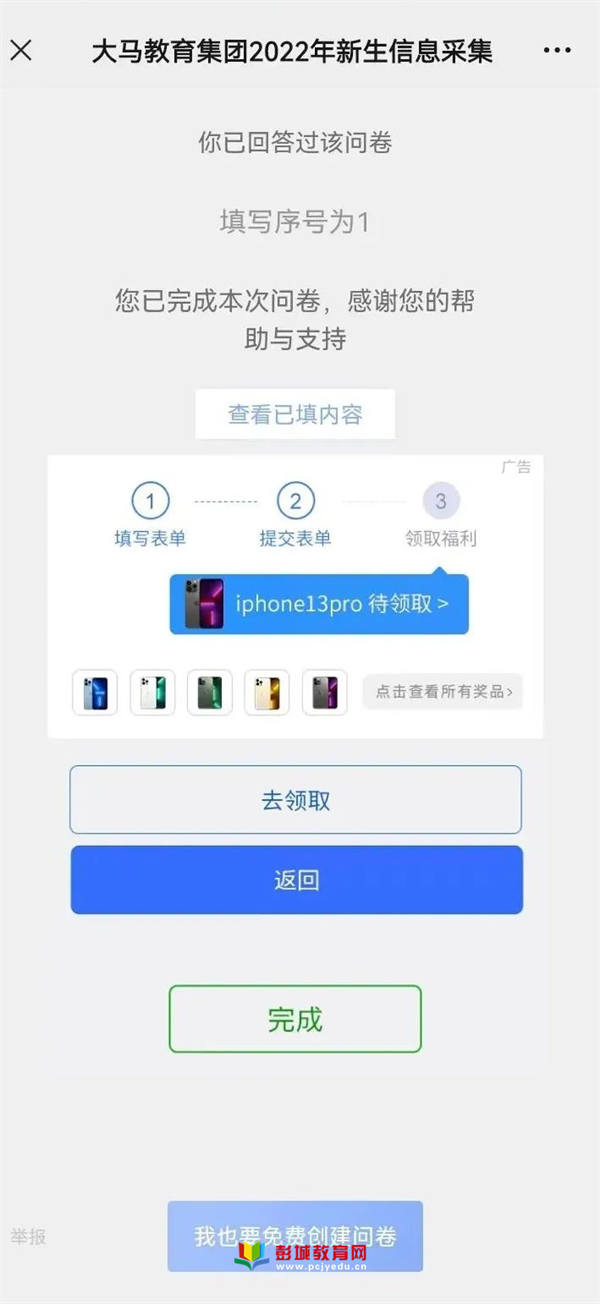Screen dimensions: 600x1304
Task: Open the iphone13pro 待领取 banner
Action: [x=319, y=603]
